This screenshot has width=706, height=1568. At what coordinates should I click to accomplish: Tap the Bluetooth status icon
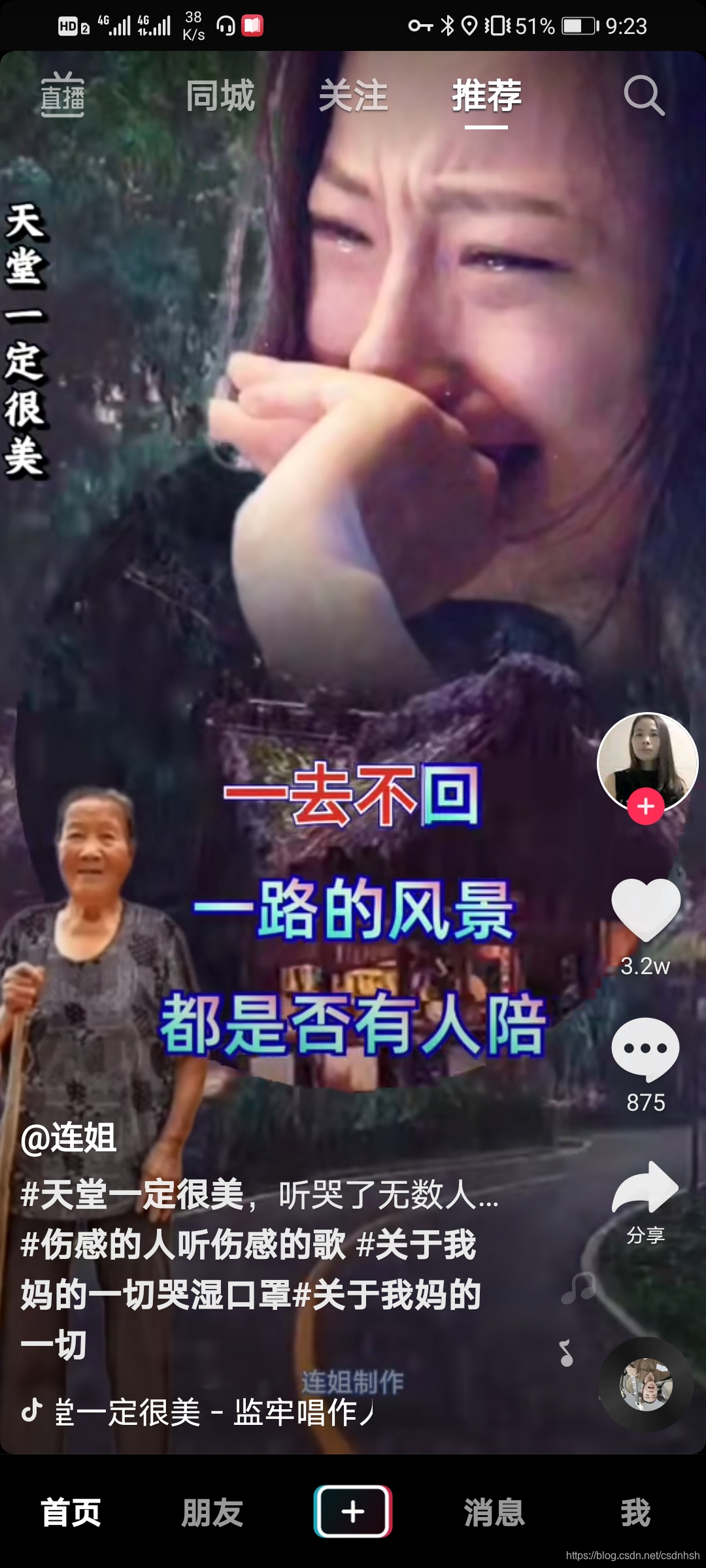[x=447, y=26]
